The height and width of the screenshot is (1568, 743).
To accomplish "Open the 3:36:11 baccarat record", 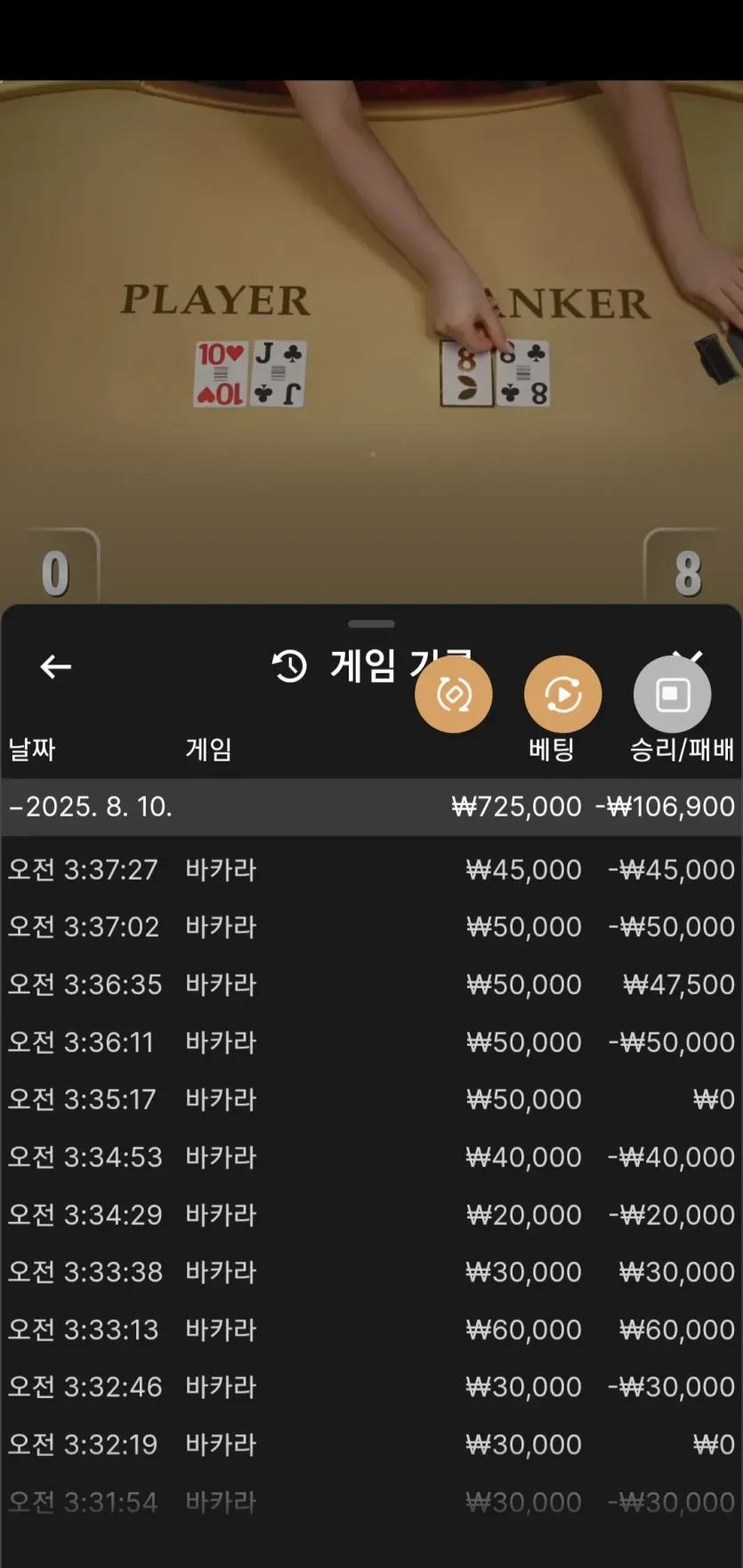I will tap(371, 1041).
